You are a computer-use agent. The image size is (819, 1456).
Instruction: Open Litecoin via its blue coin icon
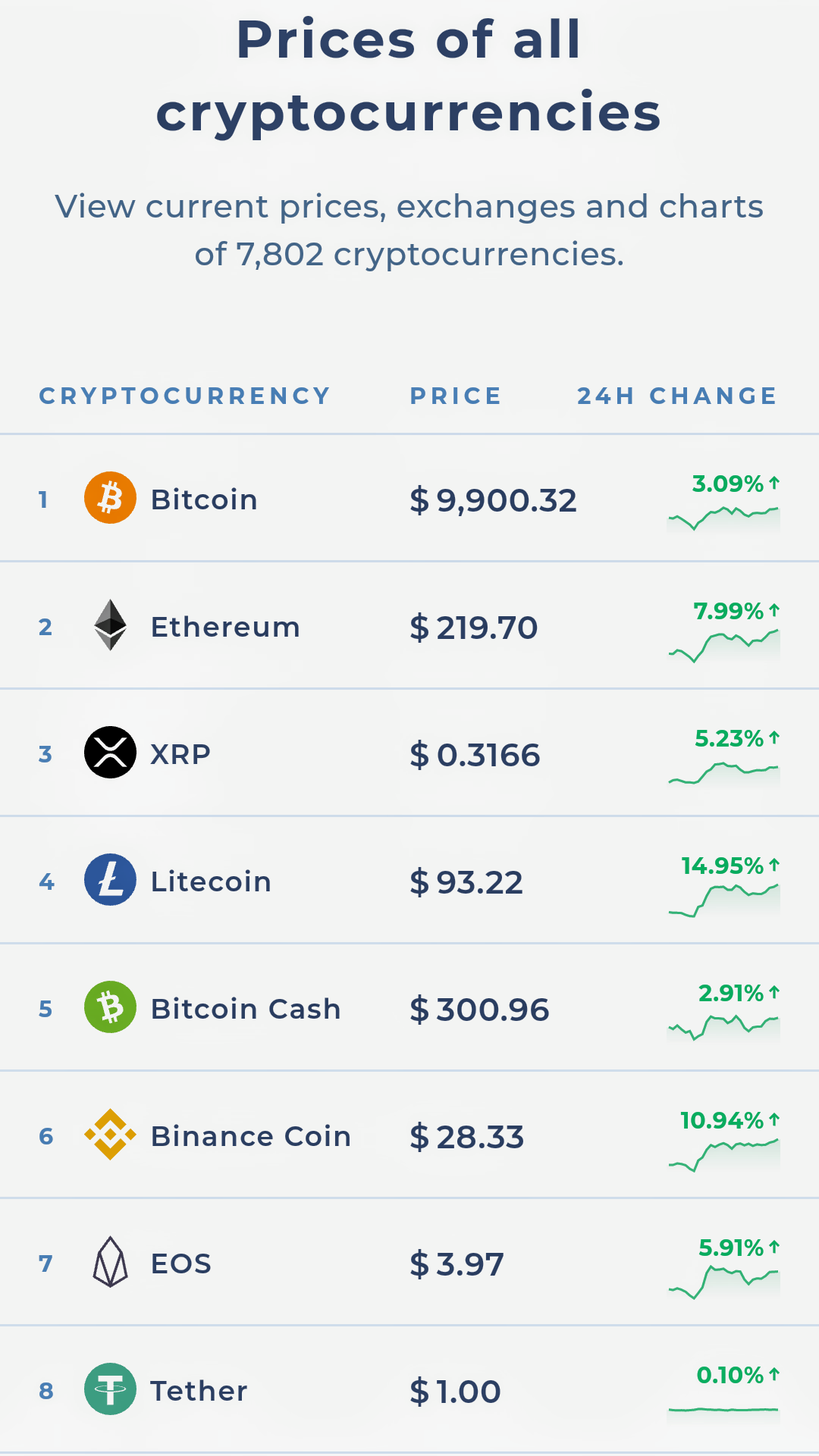point(108,881)
